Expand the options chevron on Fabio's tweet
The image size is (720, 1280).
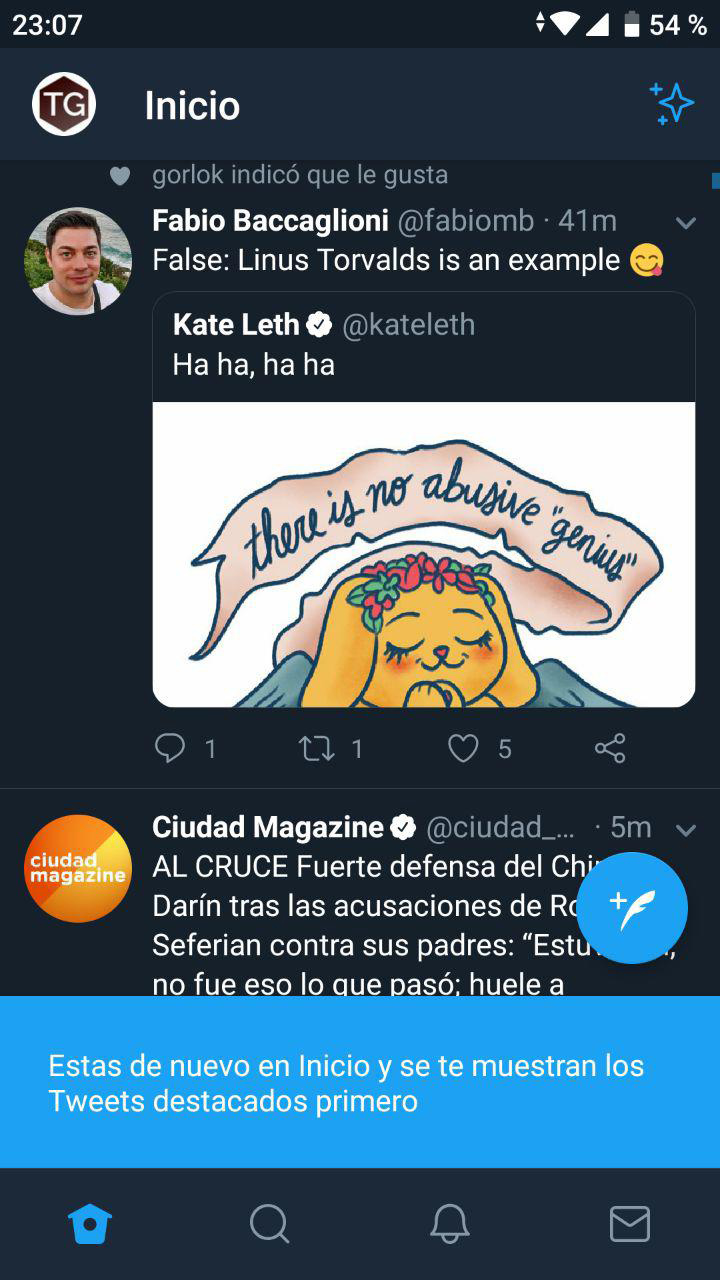click(685, 223)
